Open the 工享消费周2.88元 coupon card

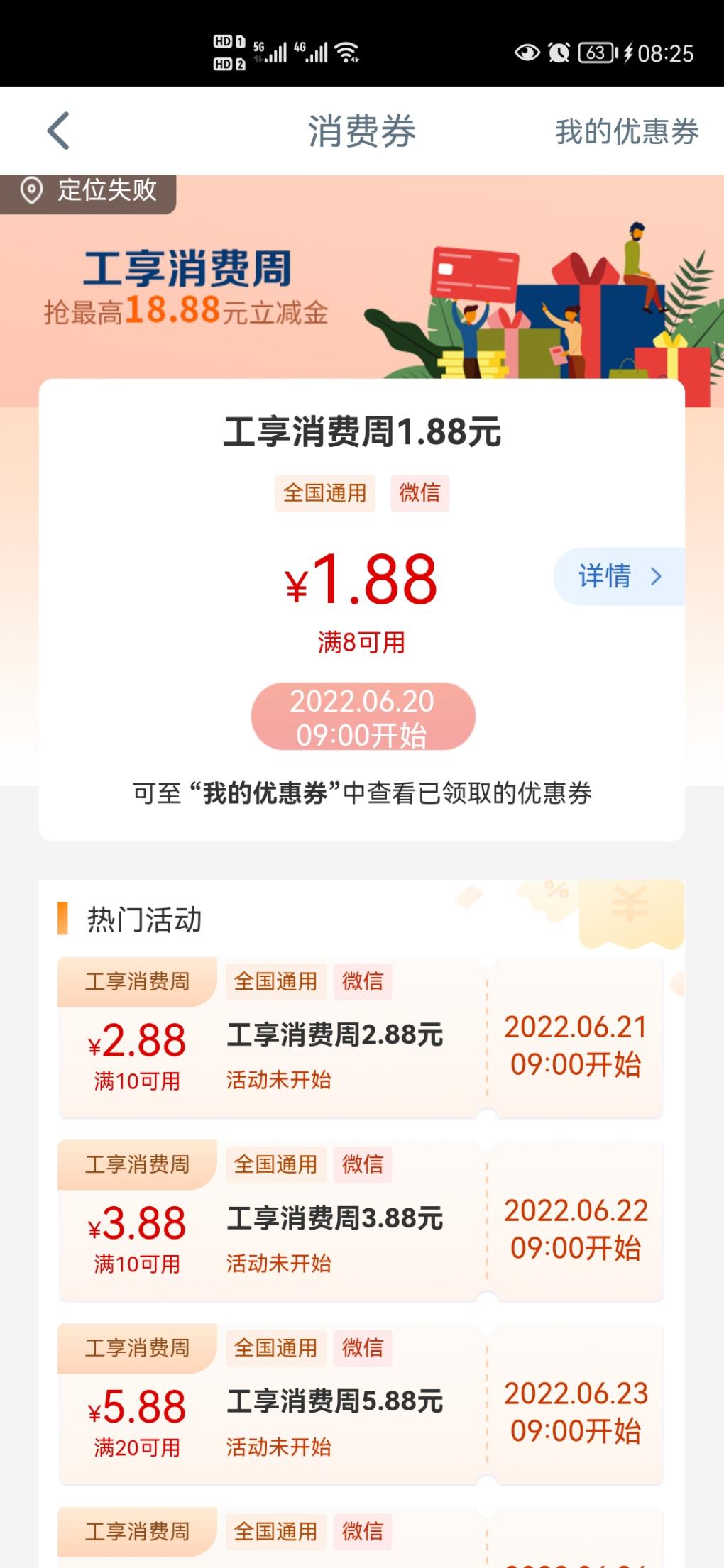pos(361,1038)
